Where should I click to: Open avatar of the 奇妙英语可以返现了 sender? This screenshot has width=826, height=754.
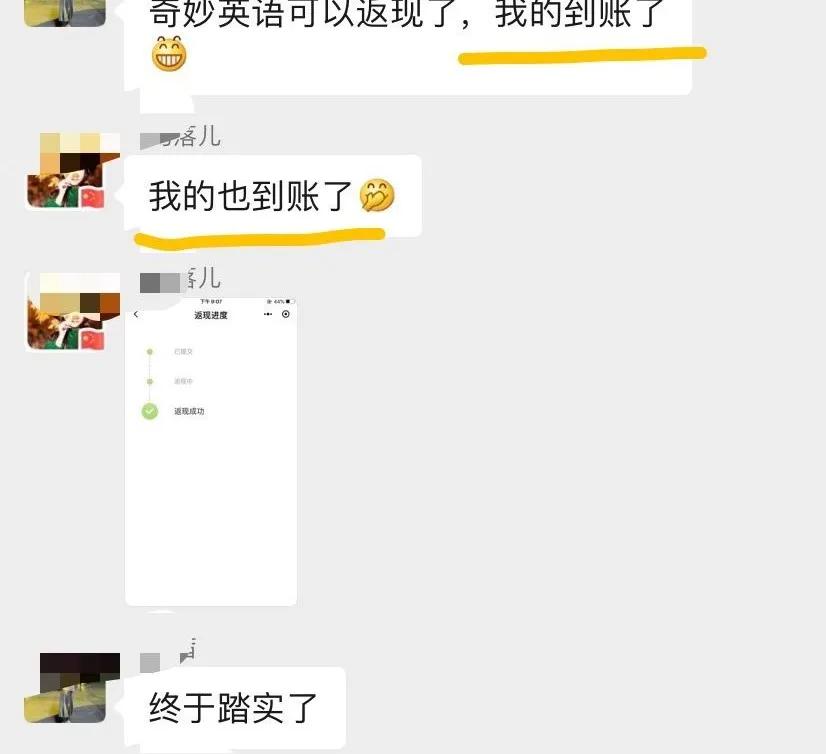point(65,12)
